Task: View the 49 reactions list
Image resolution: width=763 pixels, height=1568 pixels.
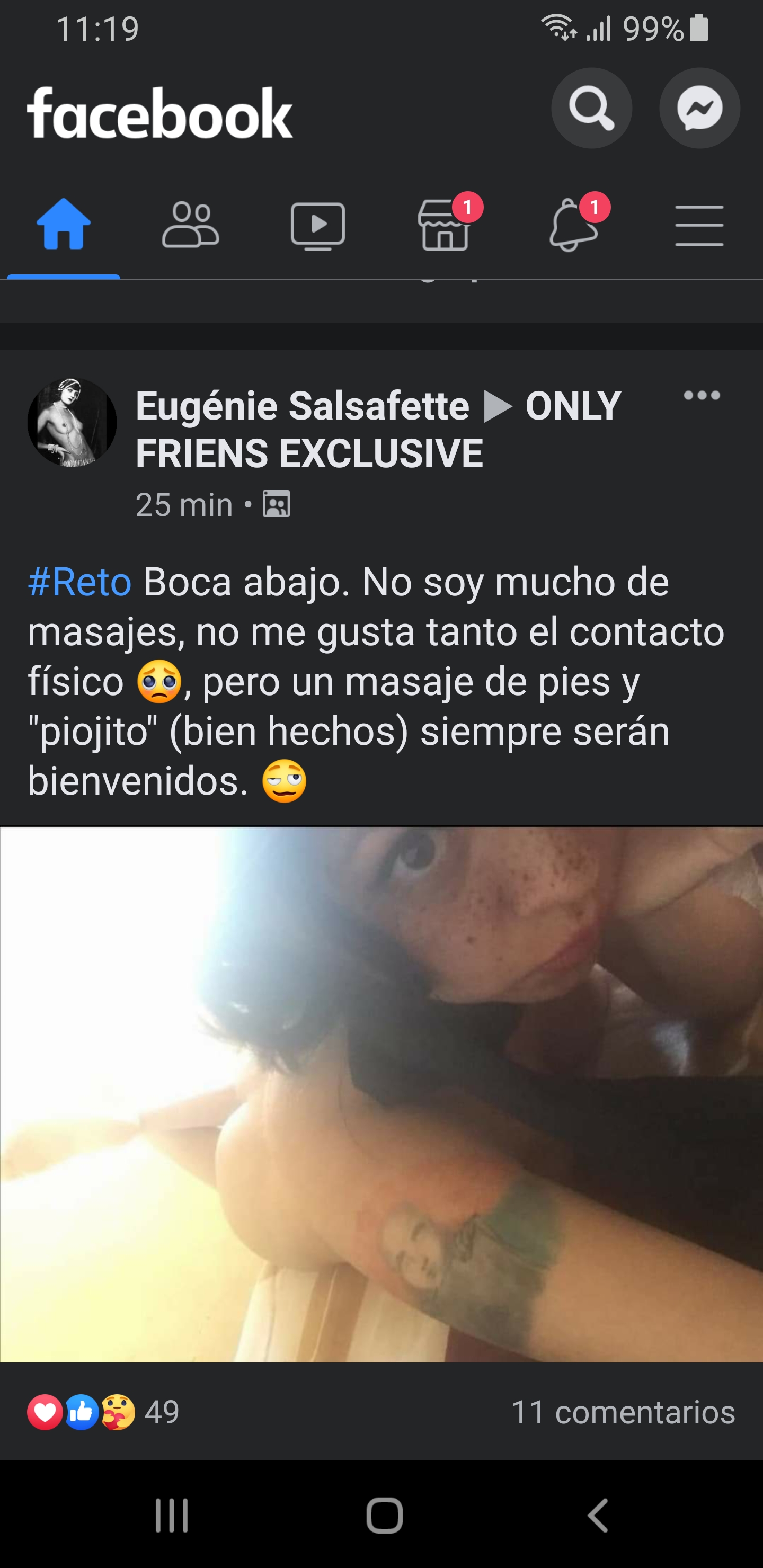Action: pyautogui.click(x=103, y=1412)
